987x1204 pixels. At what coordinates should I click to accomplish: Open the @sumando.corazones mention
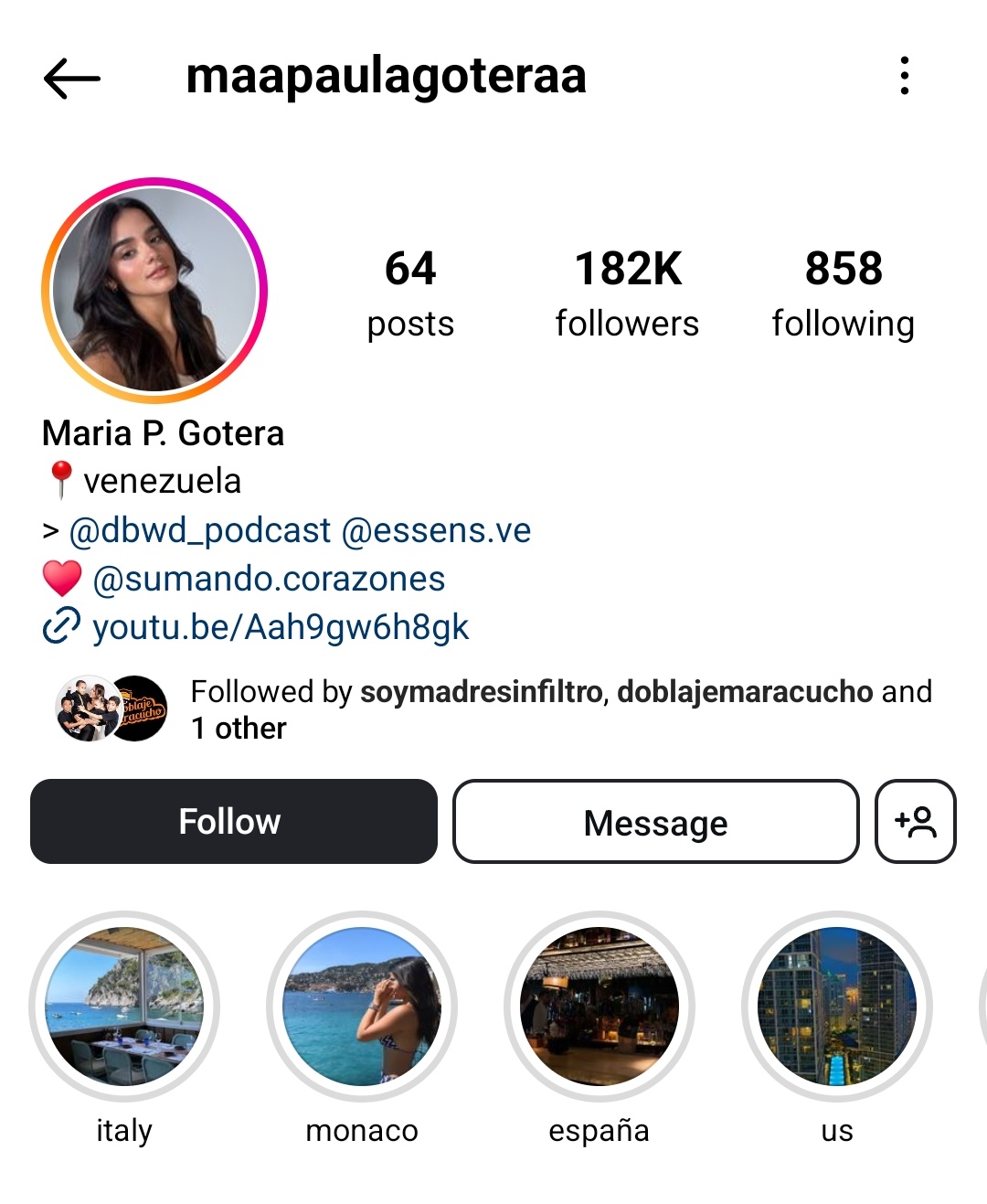point(269,579)
